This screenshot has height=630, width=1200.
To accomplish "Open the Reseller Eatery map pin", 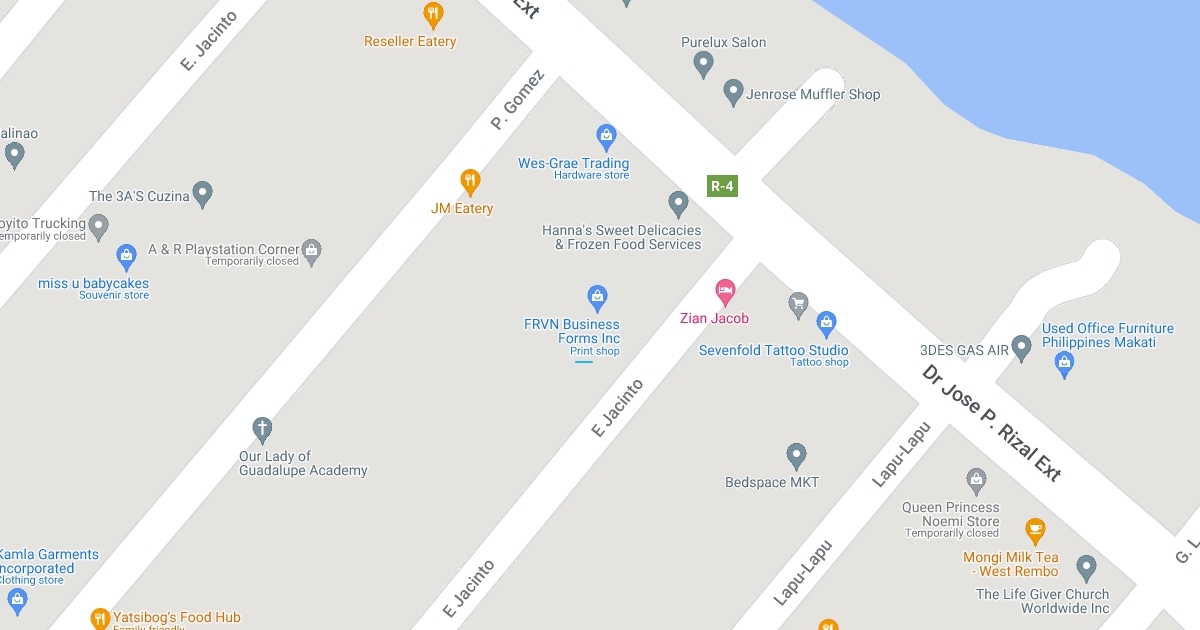I will coord(432,15).
